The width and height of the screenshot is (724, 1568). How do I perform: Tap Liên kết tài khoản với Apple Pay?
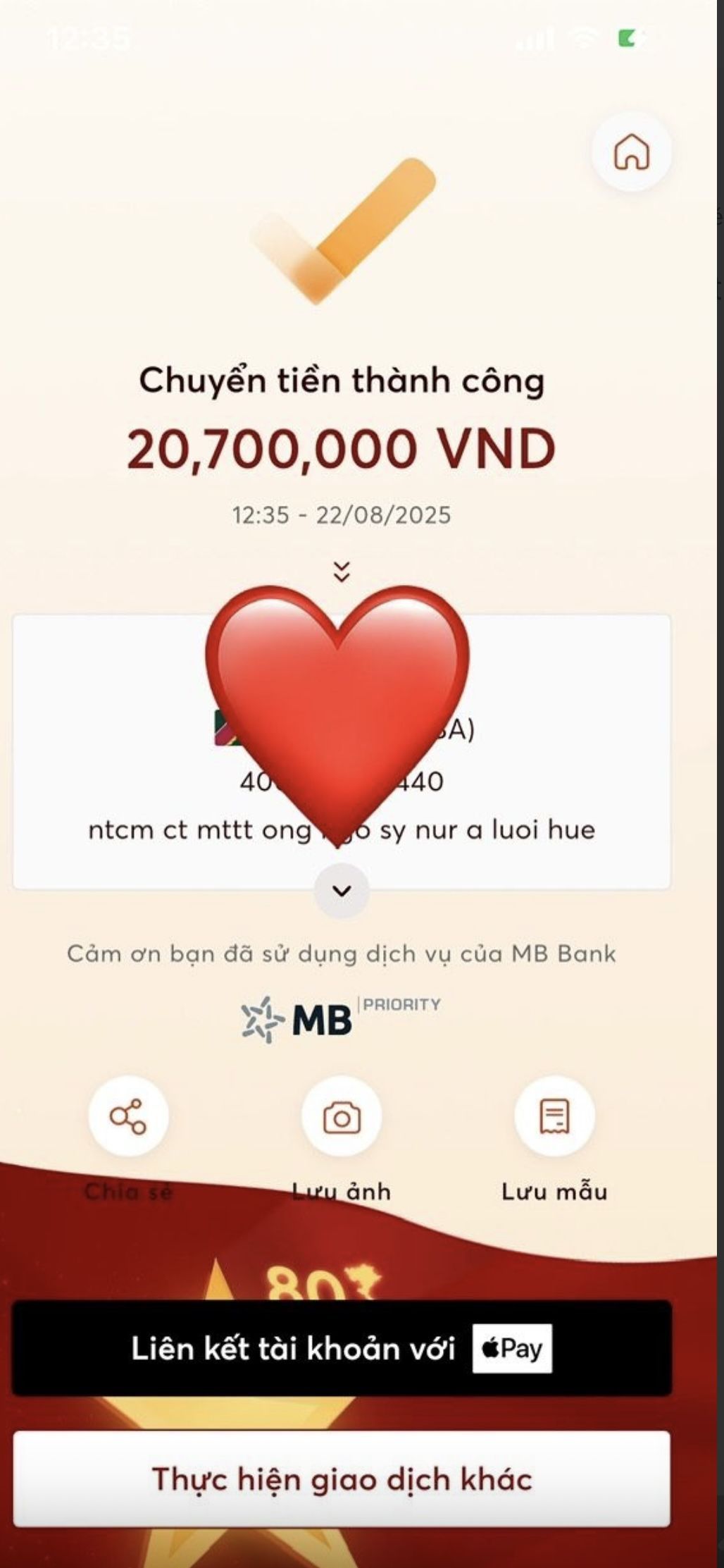[342, 1348]
